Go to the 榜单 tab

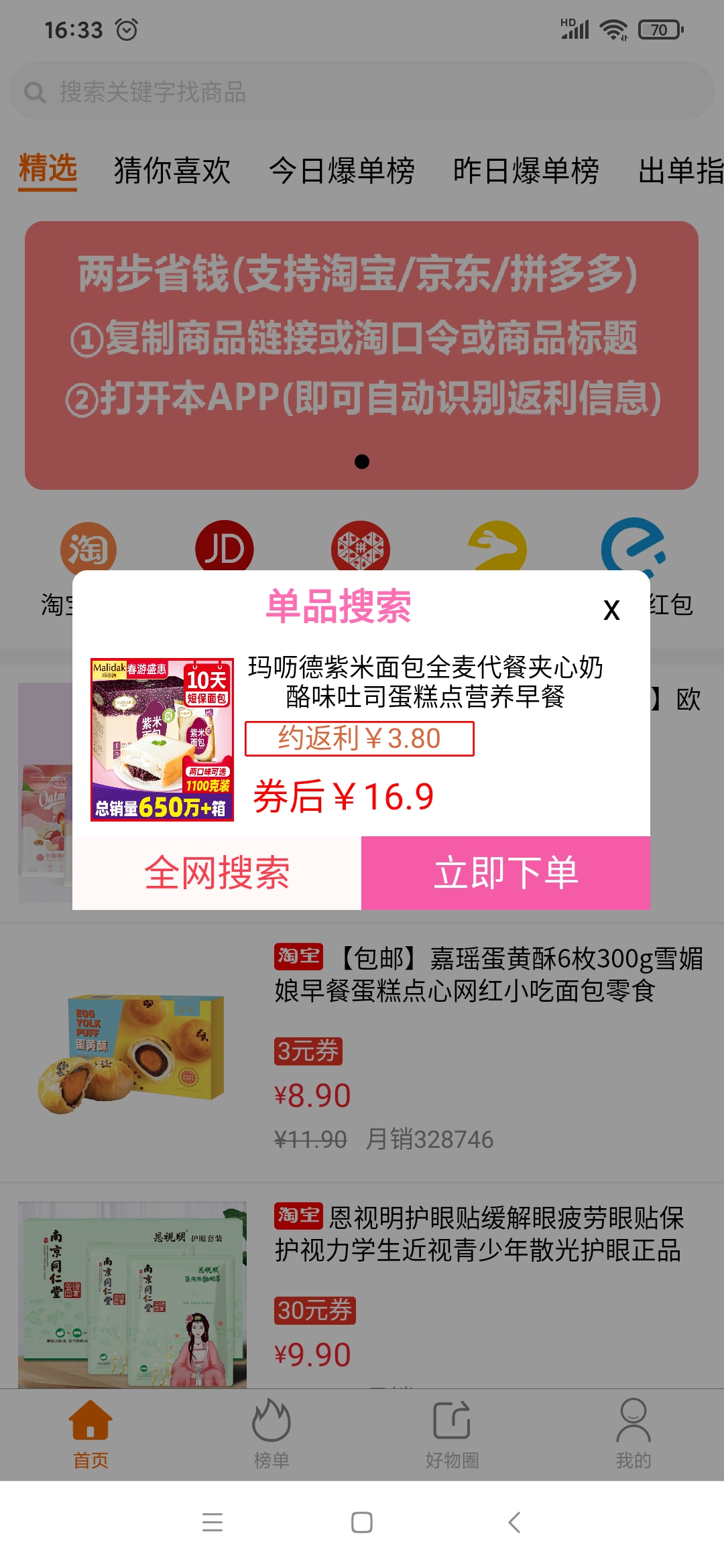(271, 1434)
